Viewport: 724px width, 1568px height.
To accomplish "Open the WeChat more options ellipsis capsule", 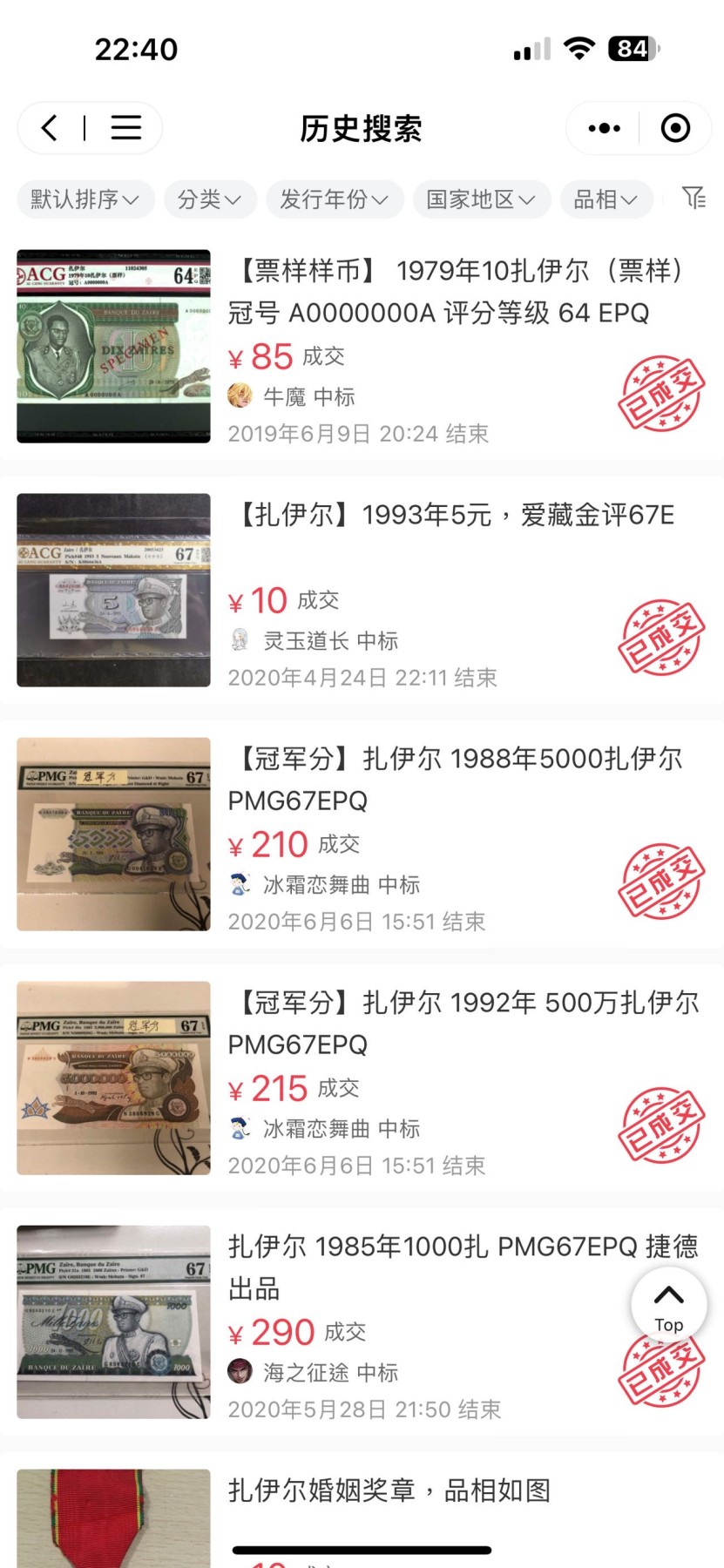I will click(603, 127).
